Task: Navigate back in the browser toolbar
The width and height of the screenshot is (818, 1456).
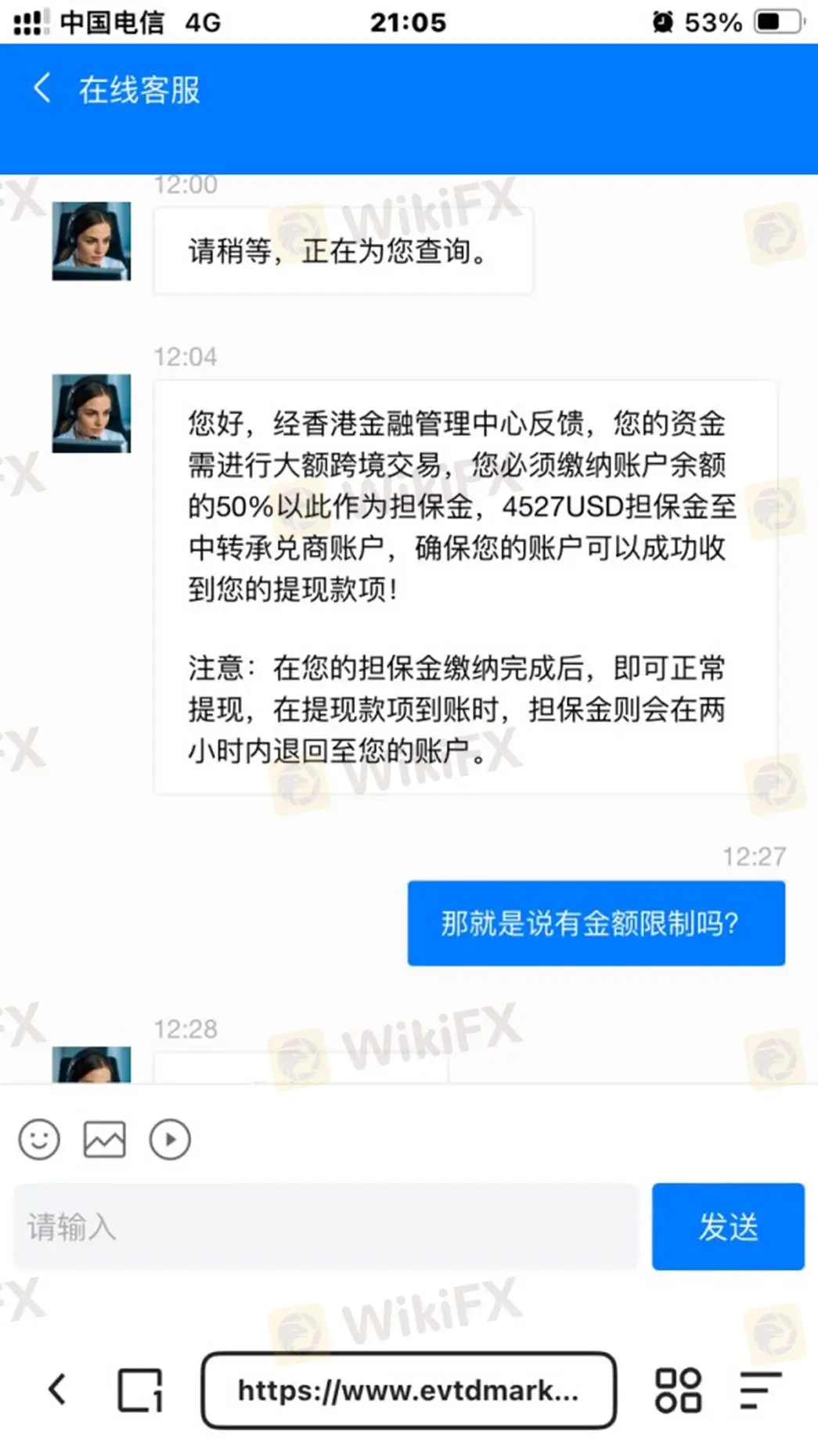Action: point(57,1389)
